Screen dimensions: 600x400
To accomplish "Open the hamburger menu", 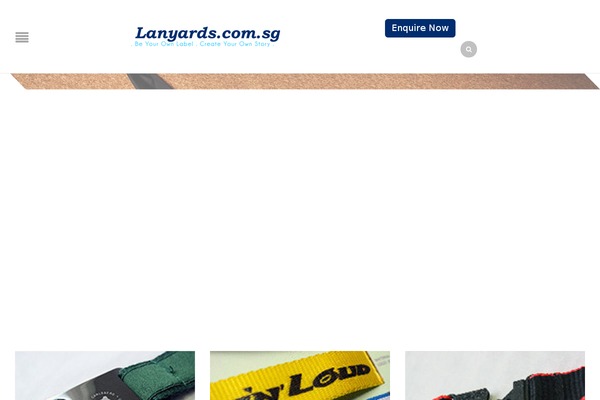I will point(22,38).
